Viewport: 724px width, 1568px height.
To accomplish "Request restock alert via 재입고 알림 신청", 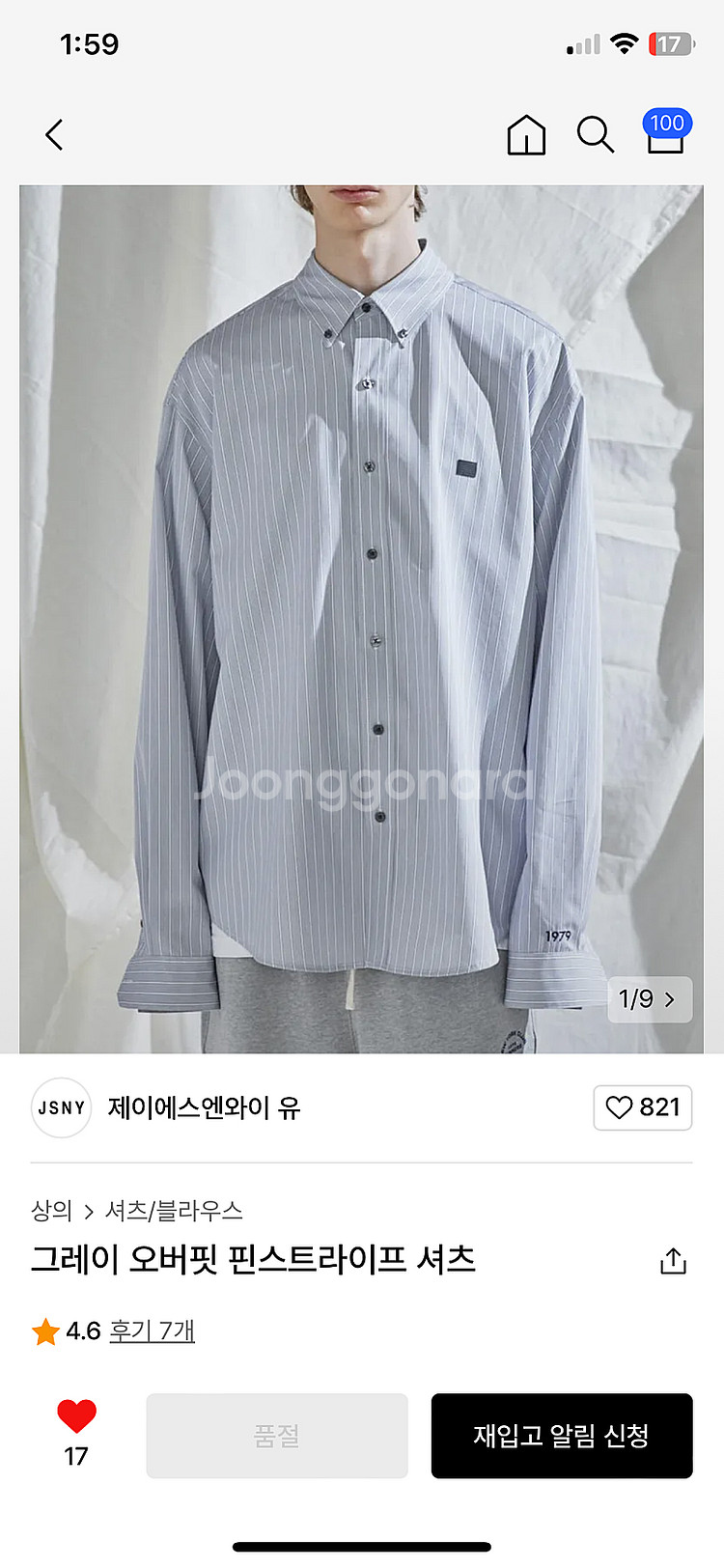I will coord(562,1436).
